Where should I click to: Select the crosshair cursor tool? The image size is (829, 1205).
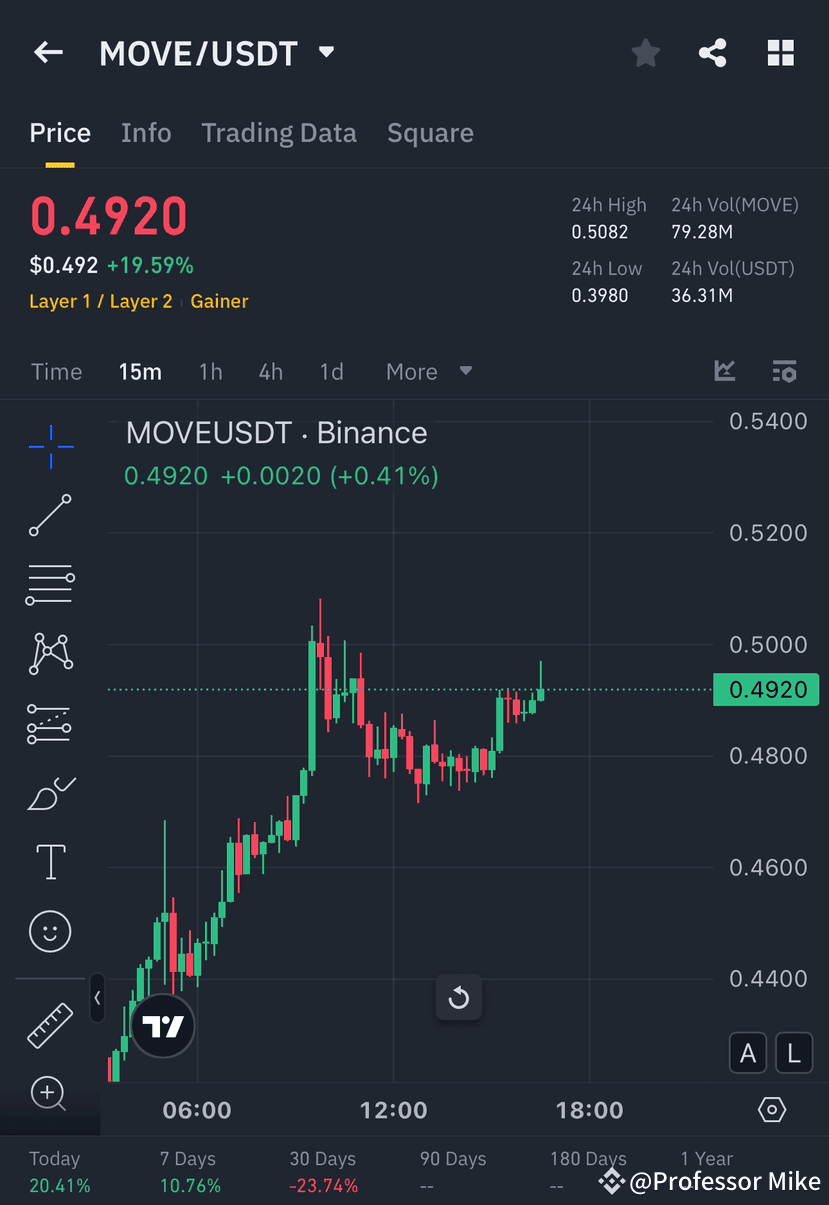49,447
